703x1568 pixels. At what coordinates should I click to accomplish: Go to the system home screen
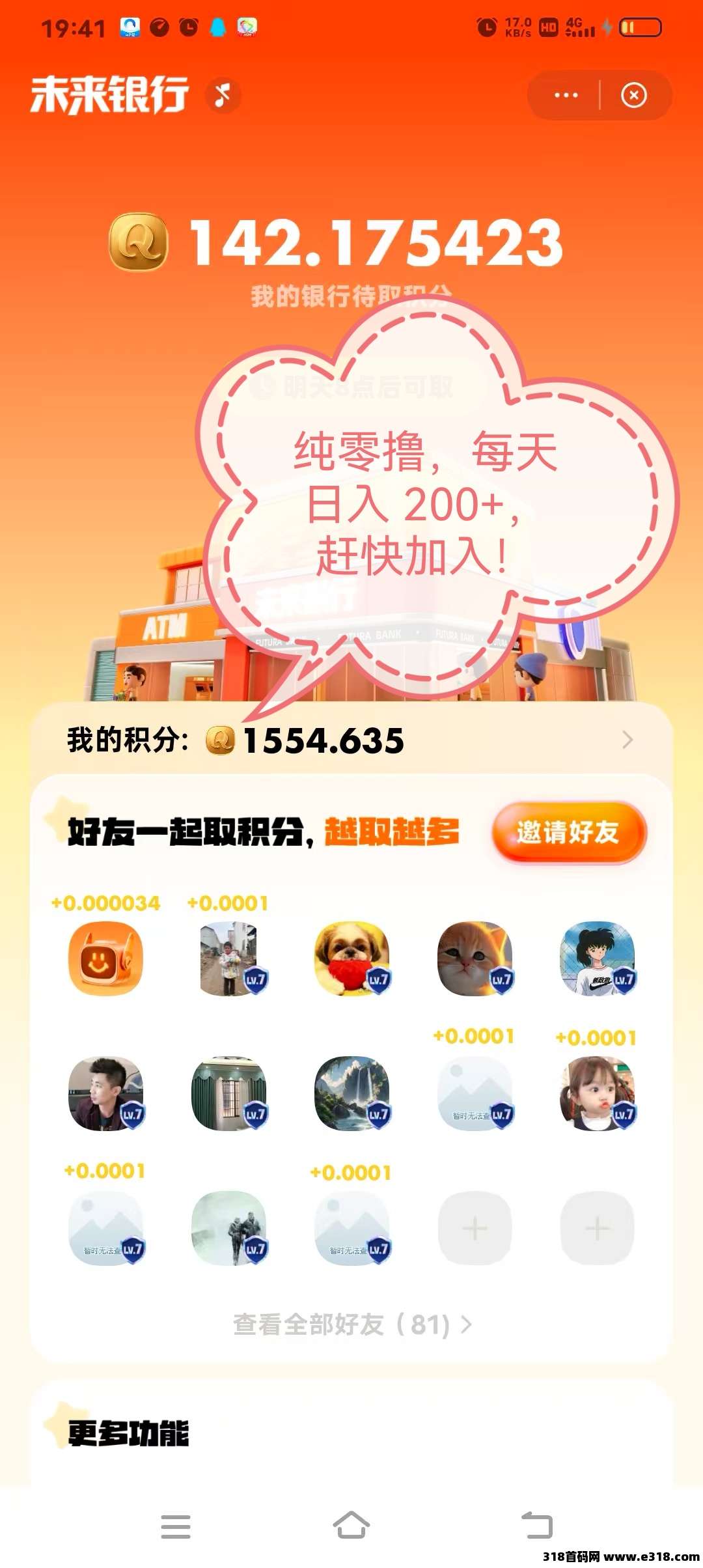point(351,1526)
